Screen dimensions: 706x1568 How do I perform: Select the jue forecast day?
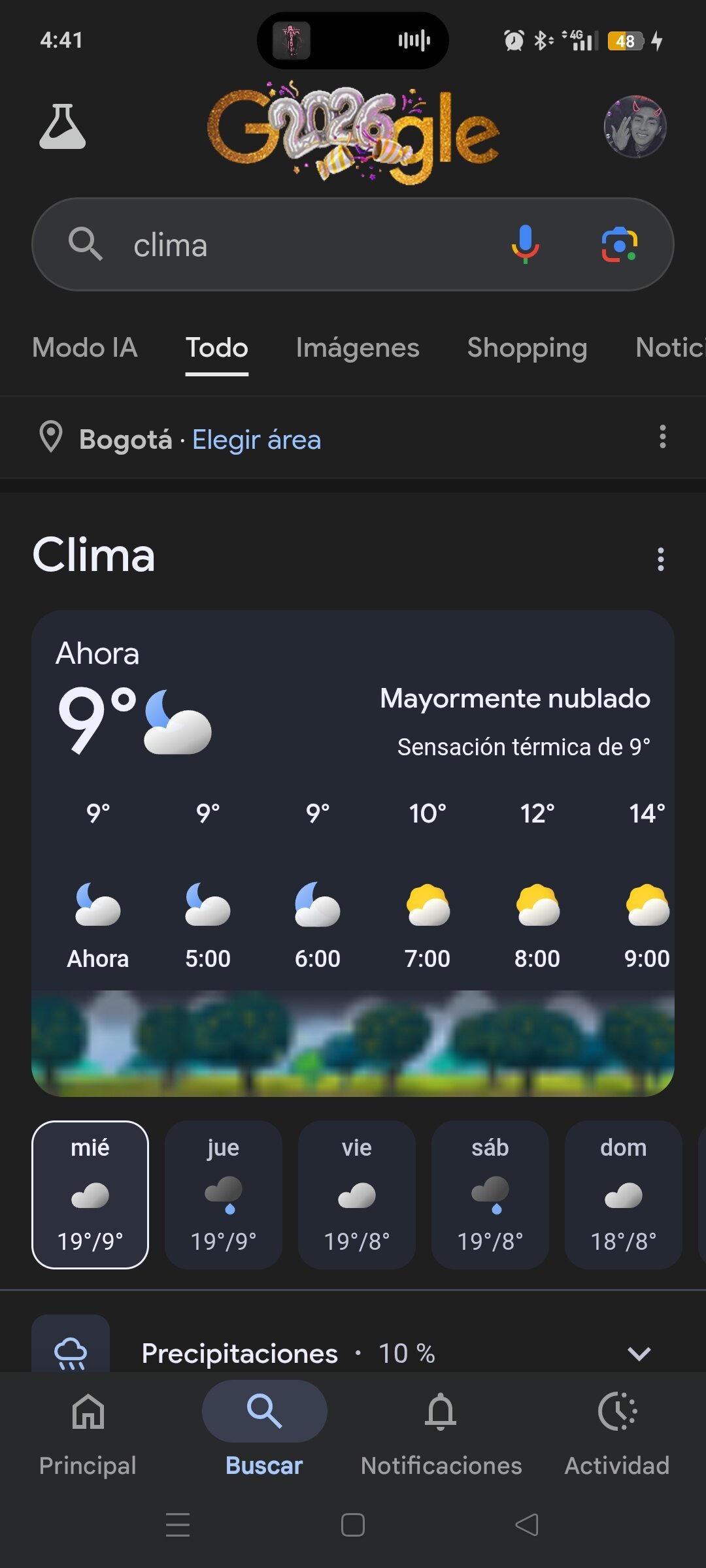click(x=224, y=1194)
